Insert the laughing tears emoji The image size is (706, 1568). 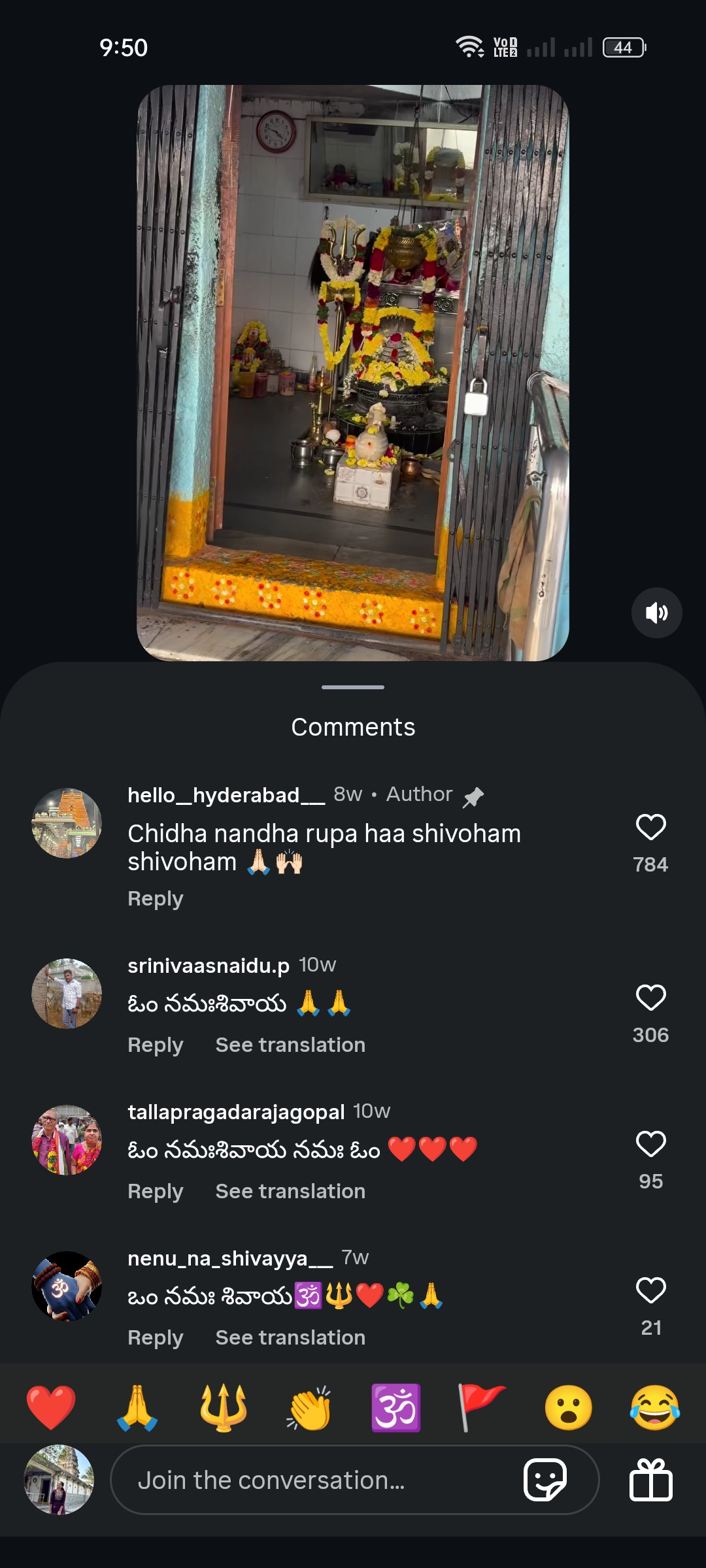click(x=654, y=1407)
